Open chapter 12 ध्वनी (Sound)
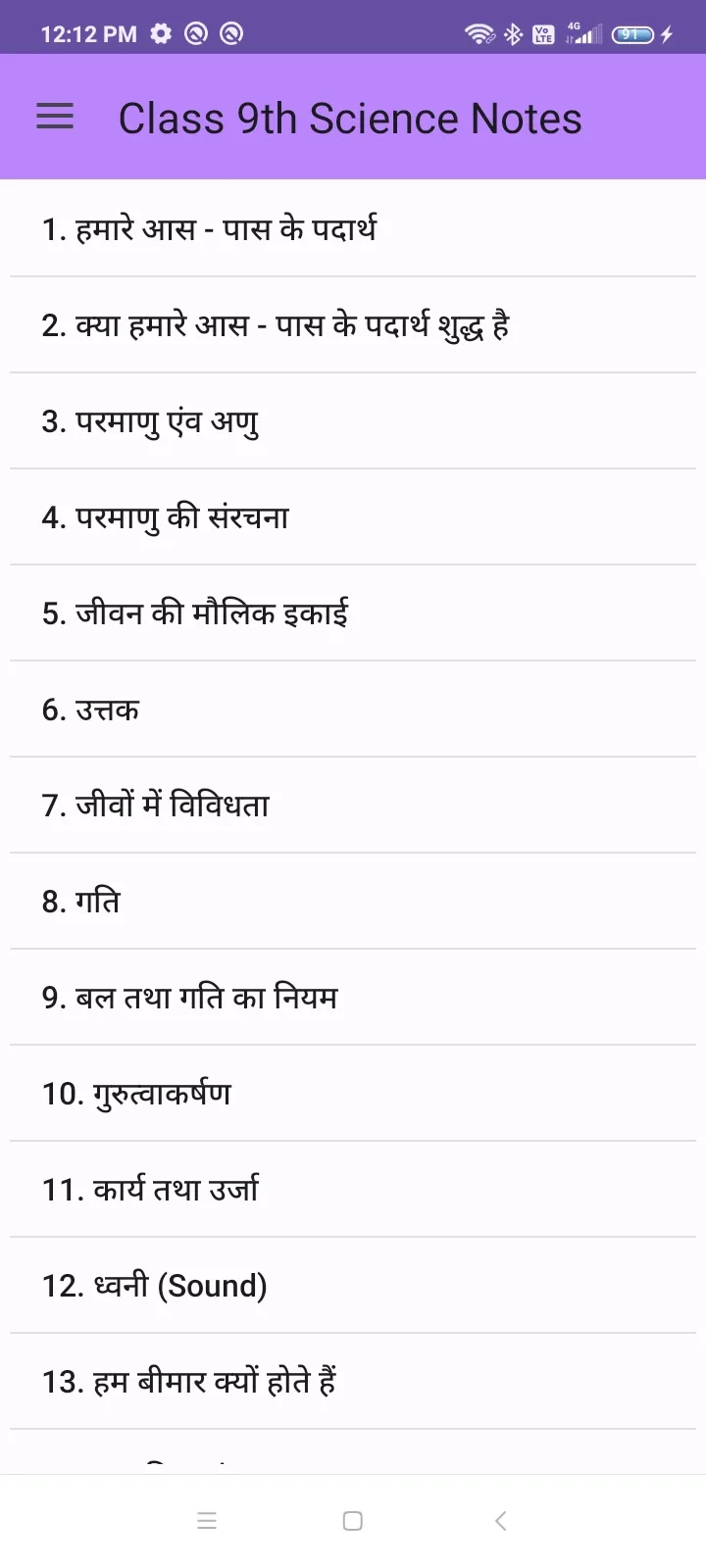The height and width of the screenshot is (1568, 706). (353, 1285)
